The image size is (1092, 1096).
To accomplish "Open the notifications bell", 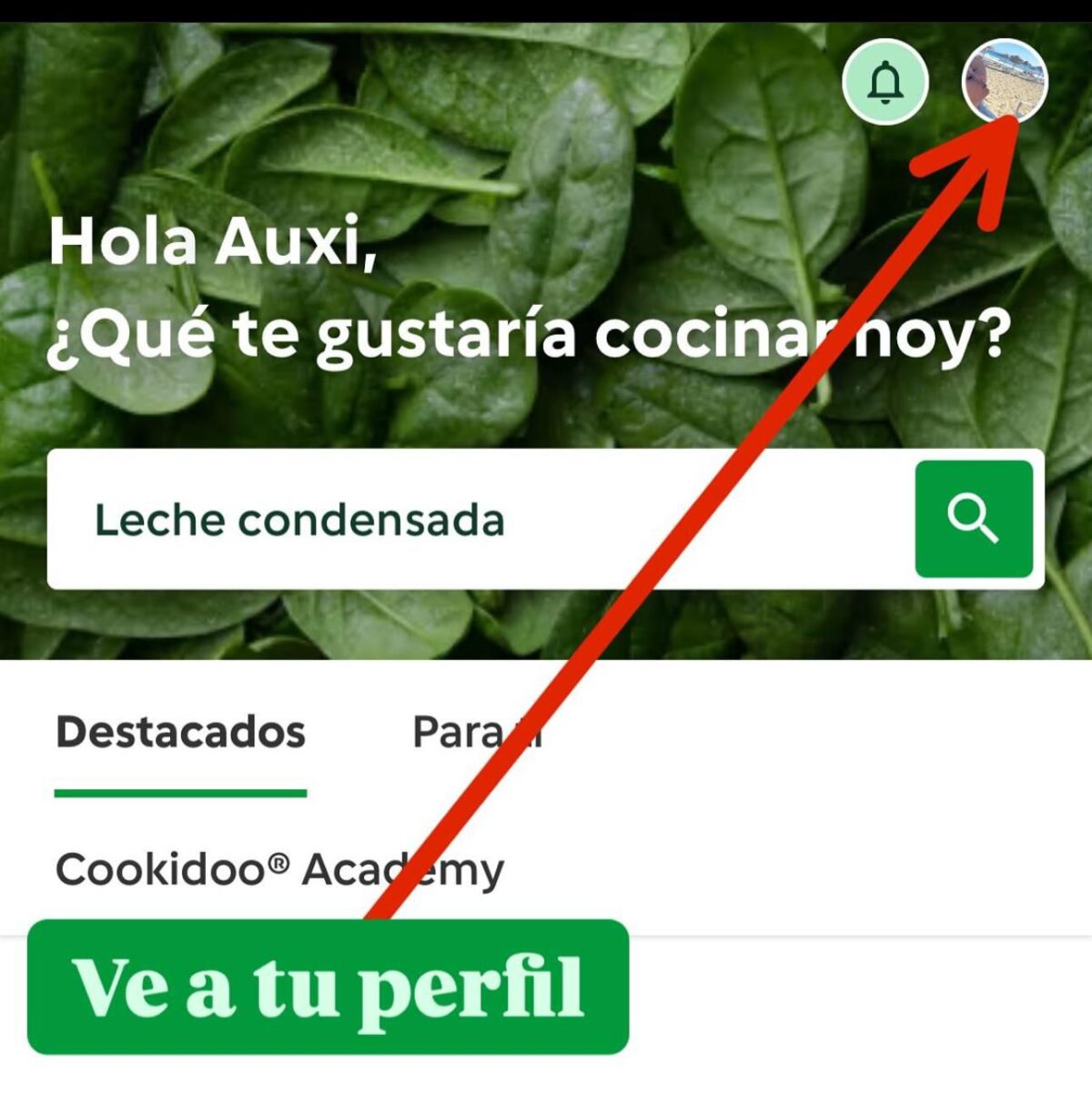I will click(x=885, y=83).
